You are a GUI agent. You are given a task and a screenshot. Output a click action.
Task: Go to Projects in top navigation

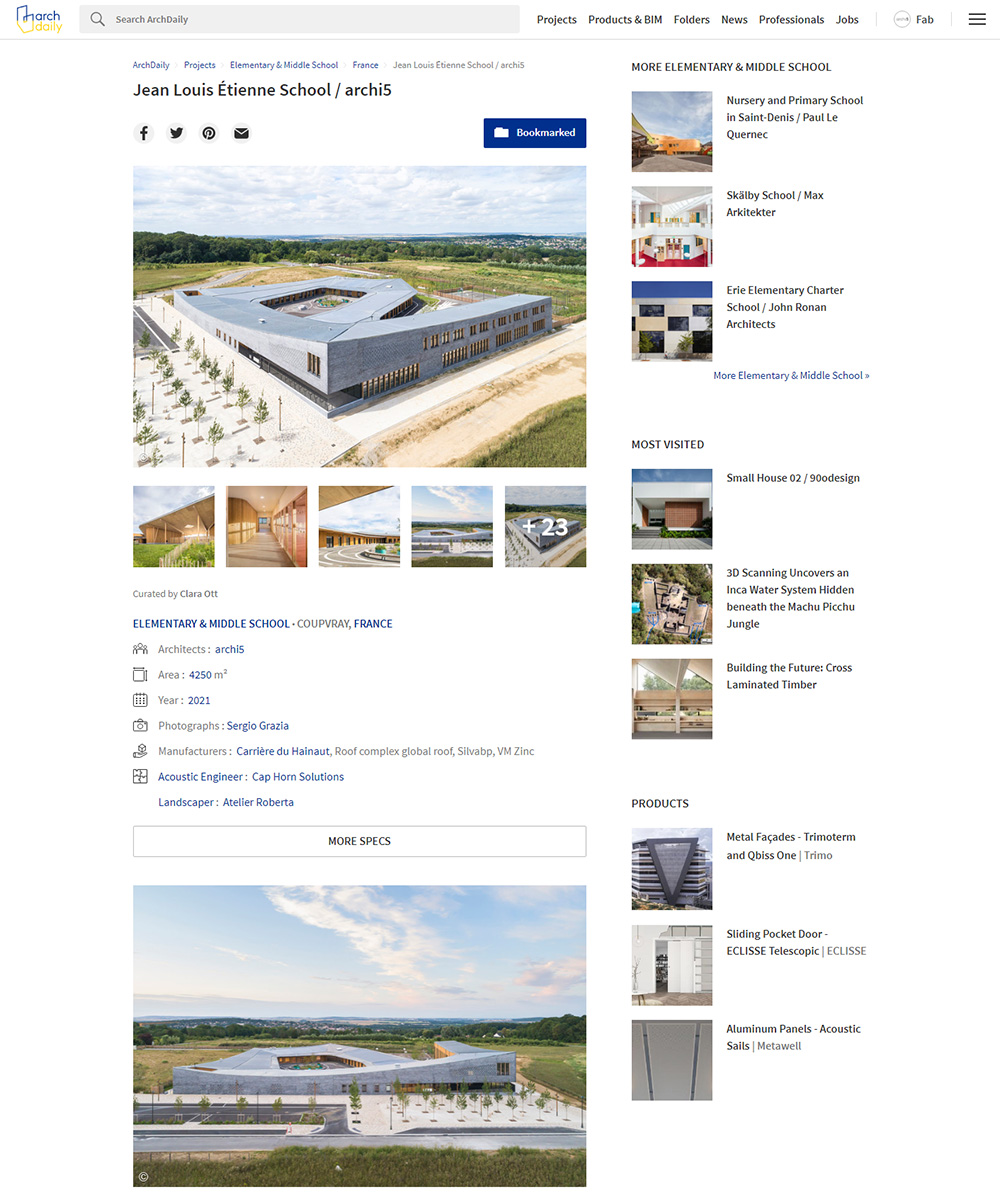pyautogui.click(x=556, y=19)
